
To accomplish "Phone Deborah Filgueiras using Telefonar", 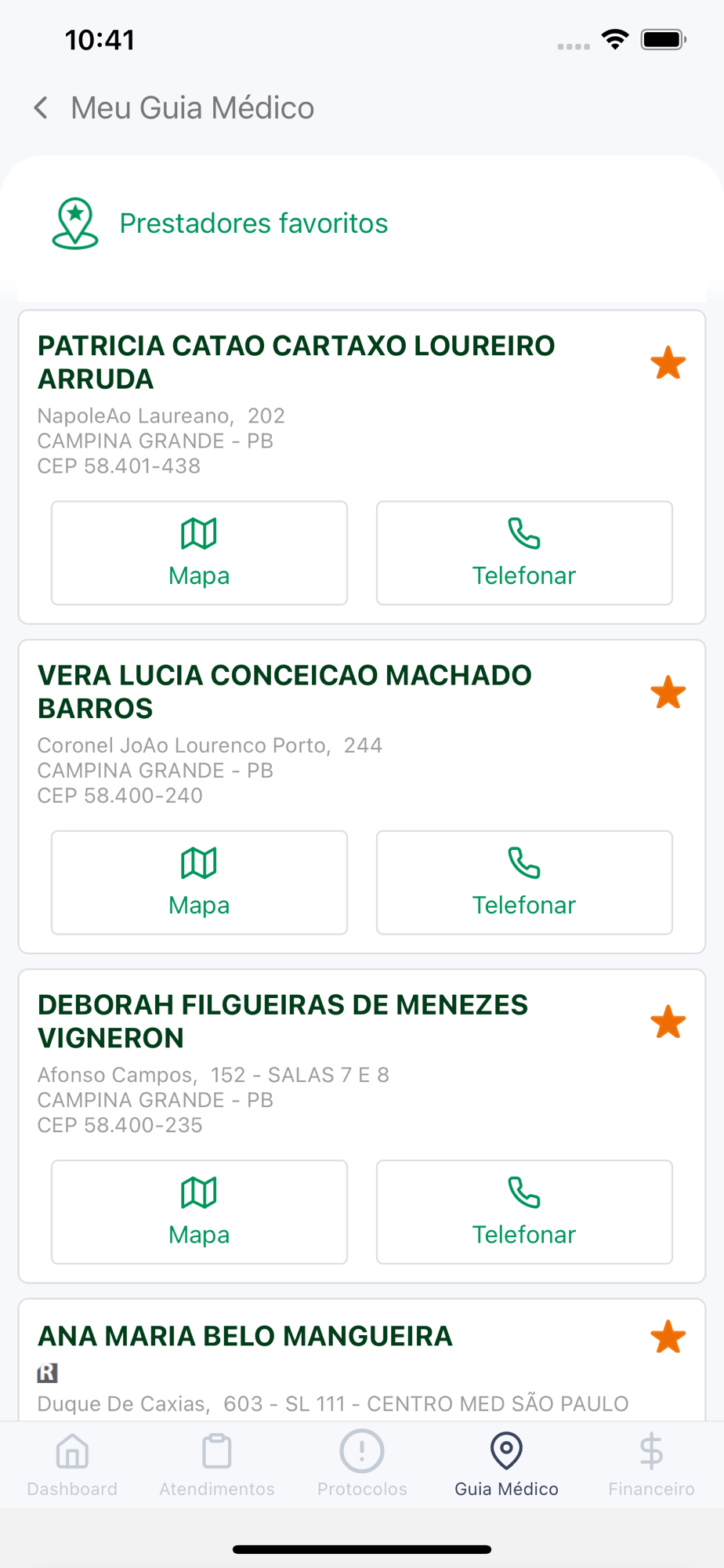I will tap(524, 1211).
